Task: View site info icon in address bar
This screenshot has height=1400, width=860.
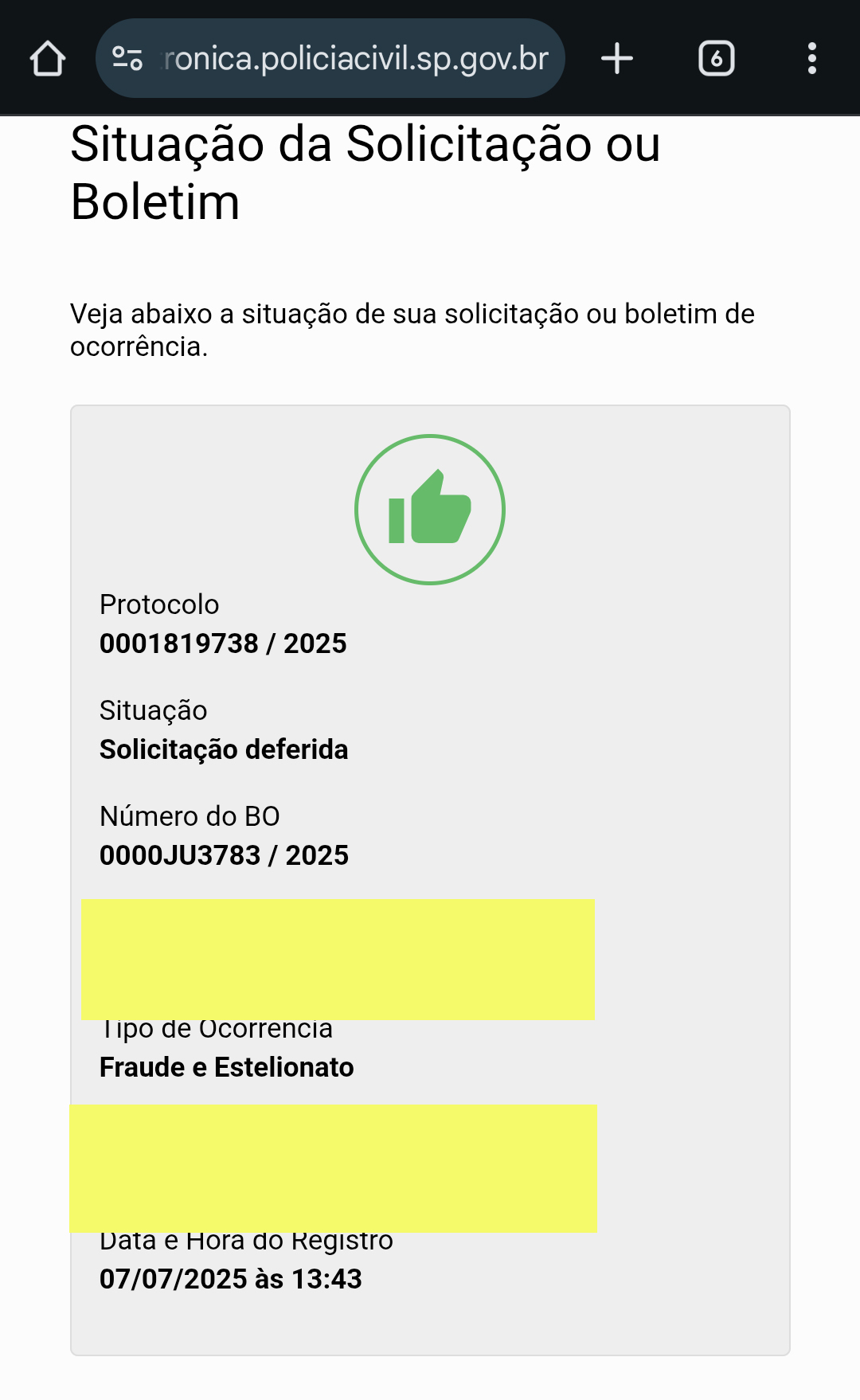Action: pos(127,59)
